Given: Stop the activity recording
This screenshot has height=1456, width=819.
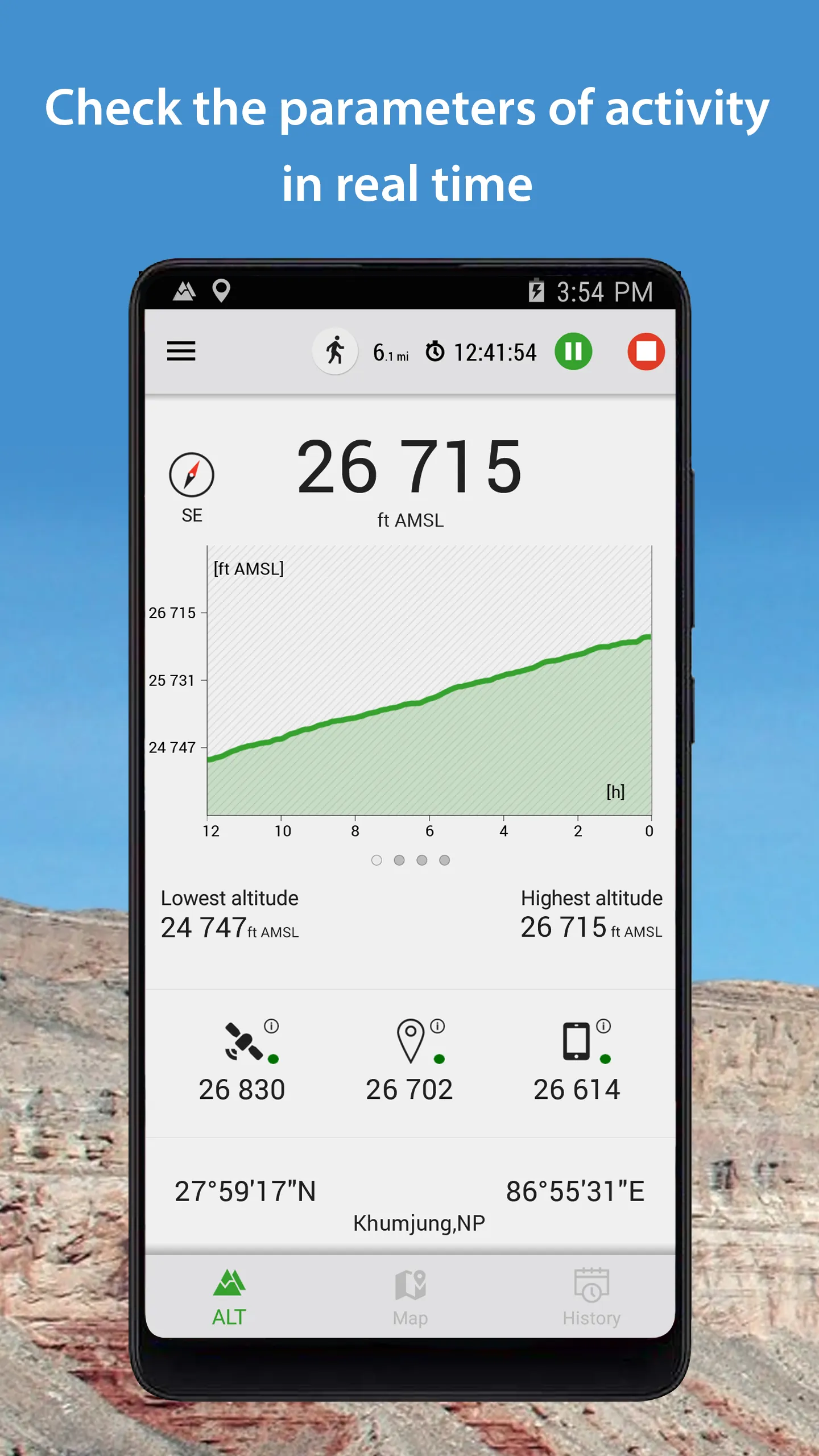Looking at the screenshot, I should [x=646, y=352].
